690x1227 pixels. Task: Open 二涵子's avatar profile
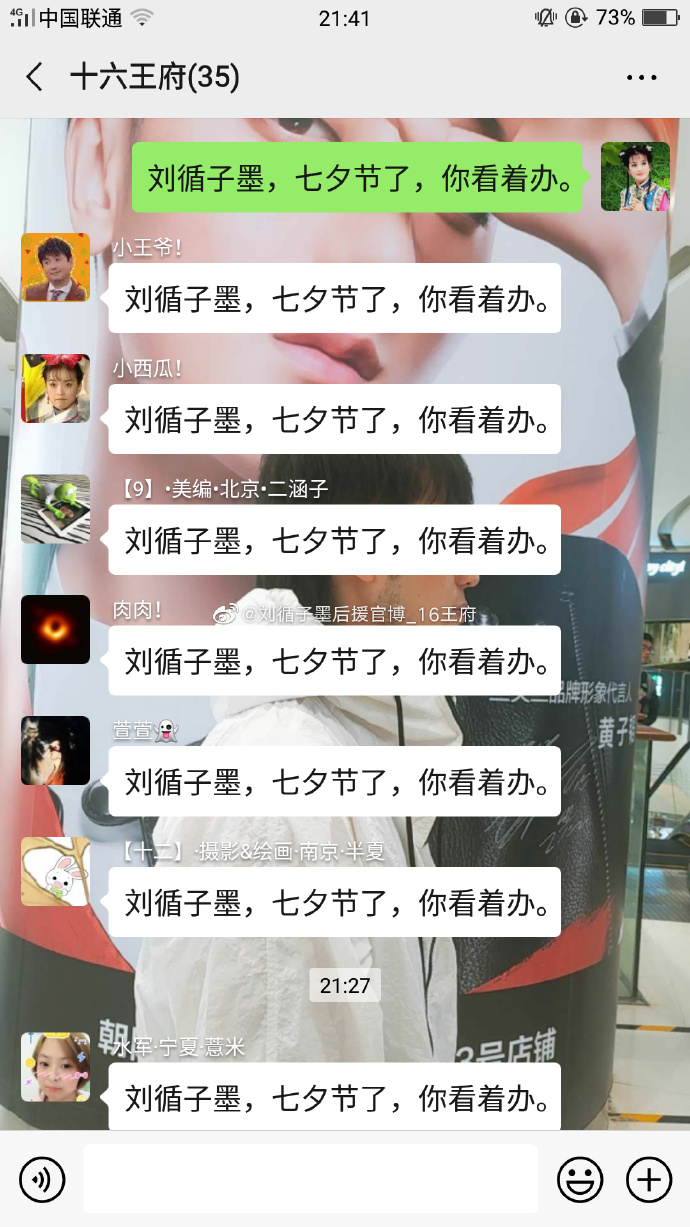point(56,509)
